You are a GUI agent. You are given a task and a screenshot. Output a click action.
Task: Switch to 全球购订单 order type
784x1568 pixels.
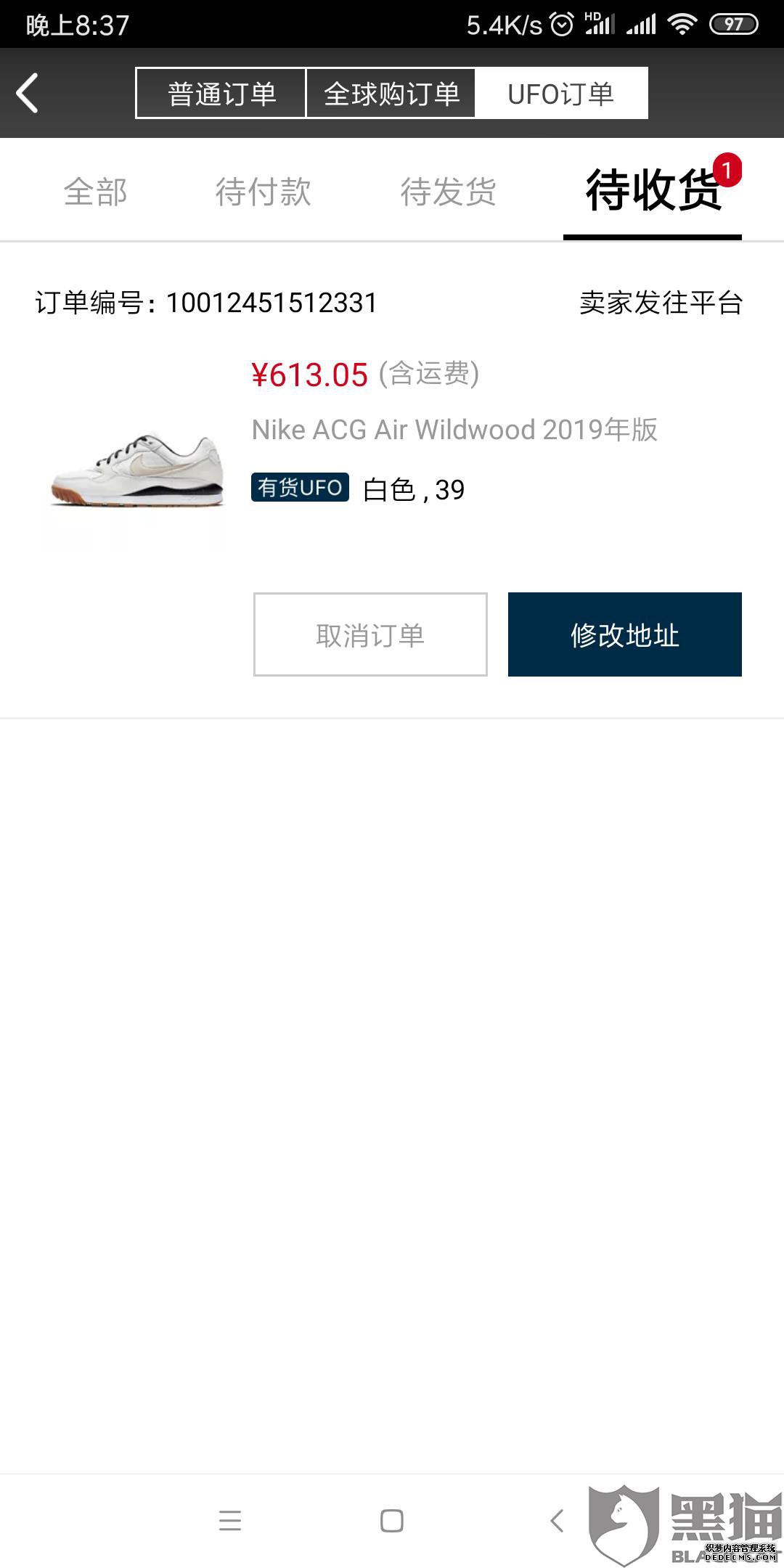[391, 94]
